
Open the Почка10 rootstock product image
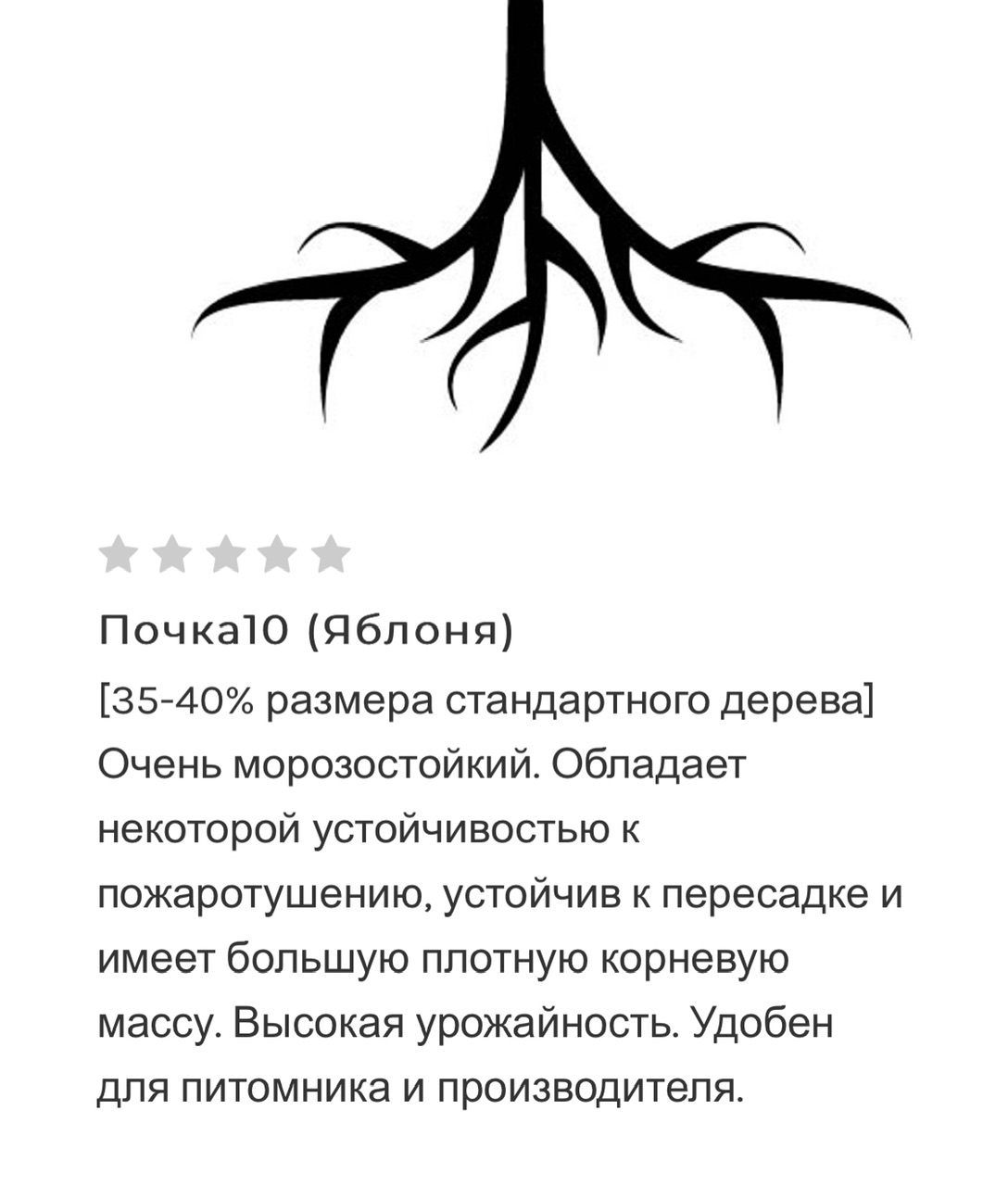coord(548,232)
